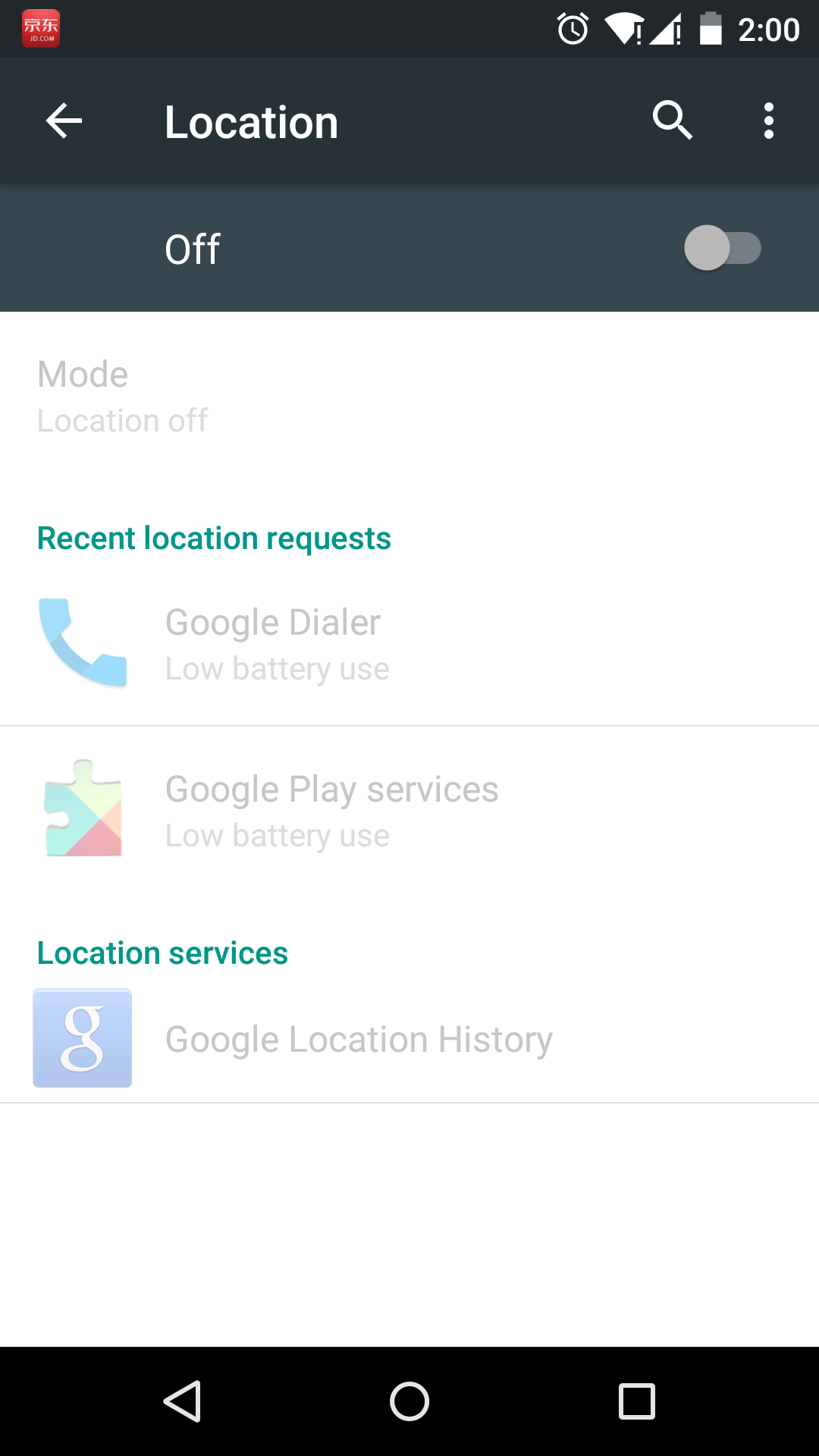Open the overflow menu
The image size is (819, 1456).
[769, 121]
